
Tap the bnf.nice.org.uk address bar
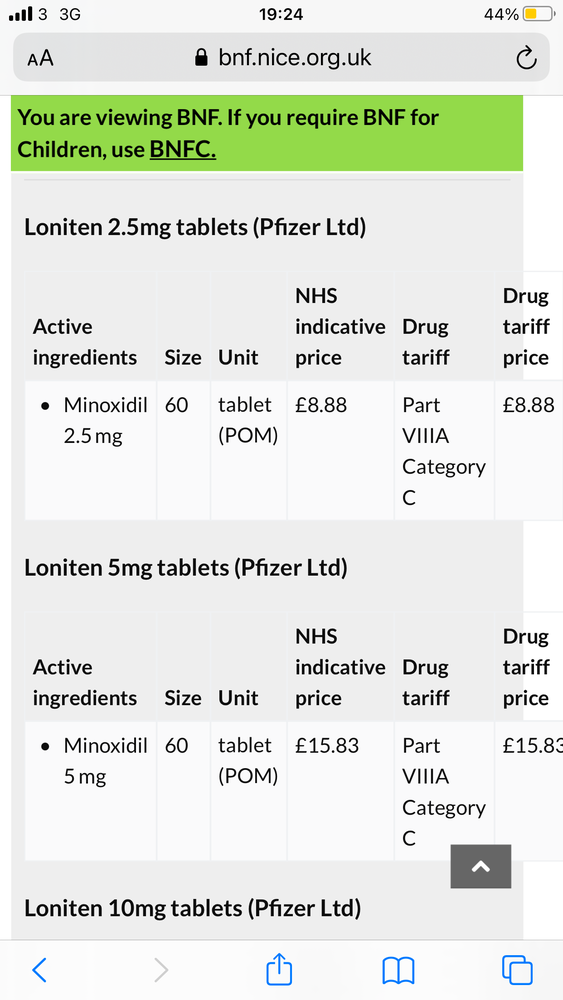click(282, 58)
